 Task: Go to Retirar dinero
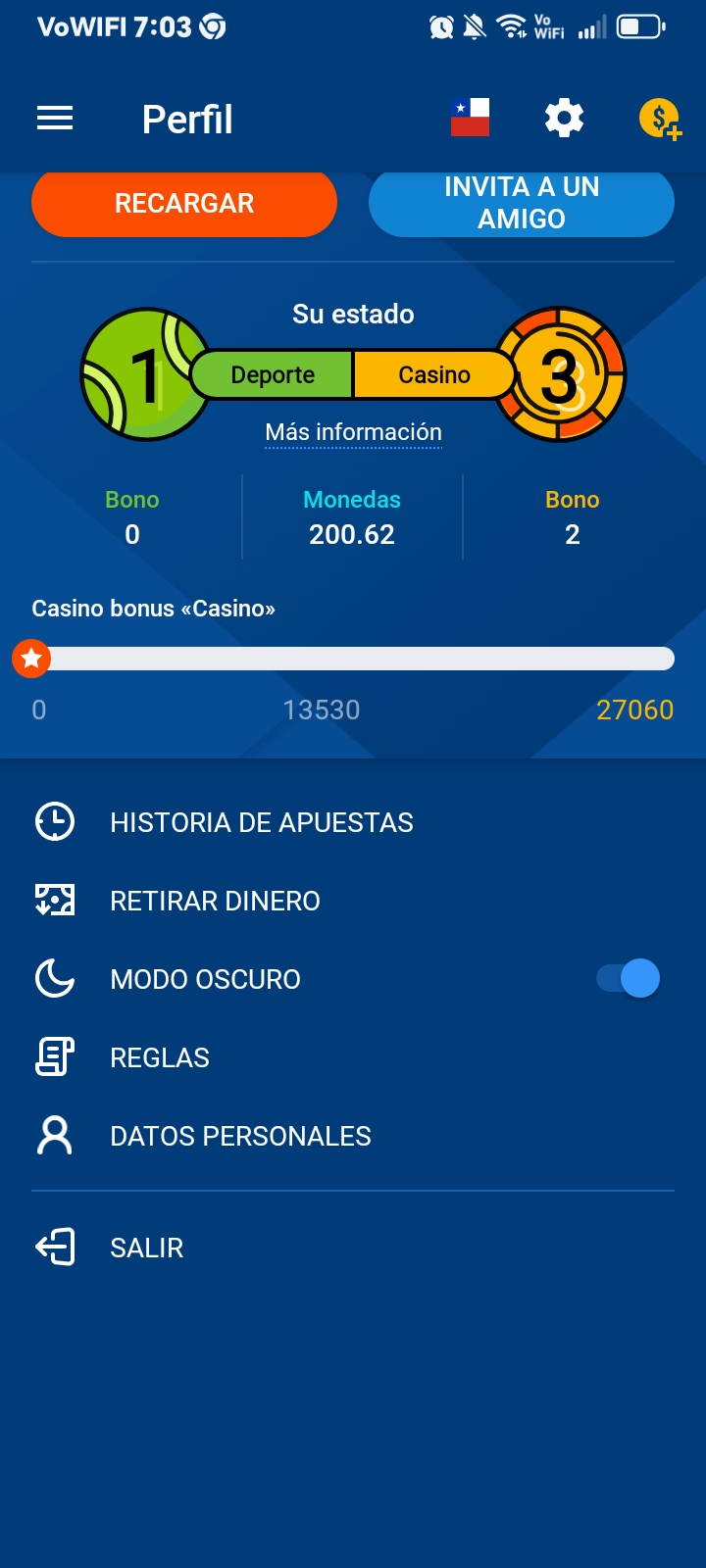click(x=215, y=901)
